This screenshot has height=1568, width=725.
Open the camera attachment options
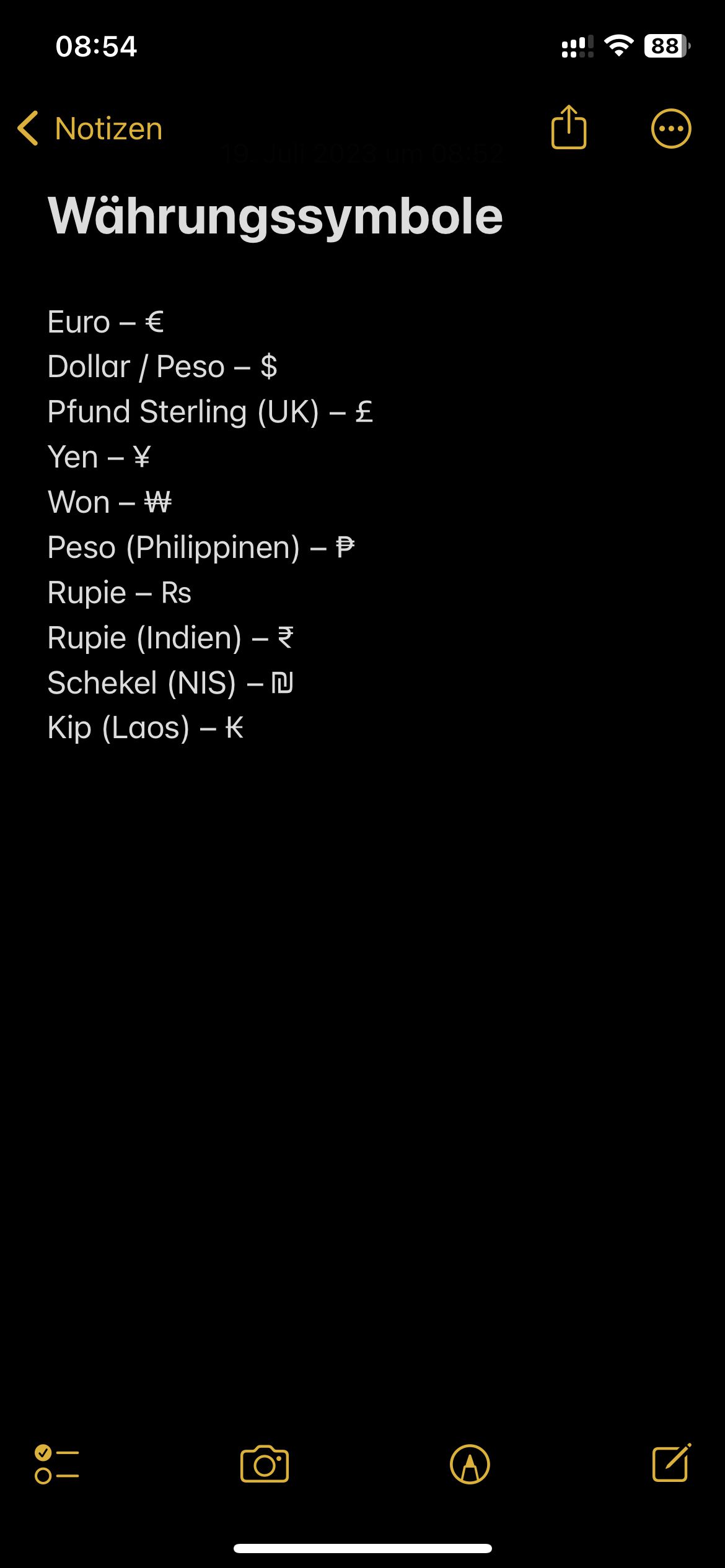click(265, 1465)
